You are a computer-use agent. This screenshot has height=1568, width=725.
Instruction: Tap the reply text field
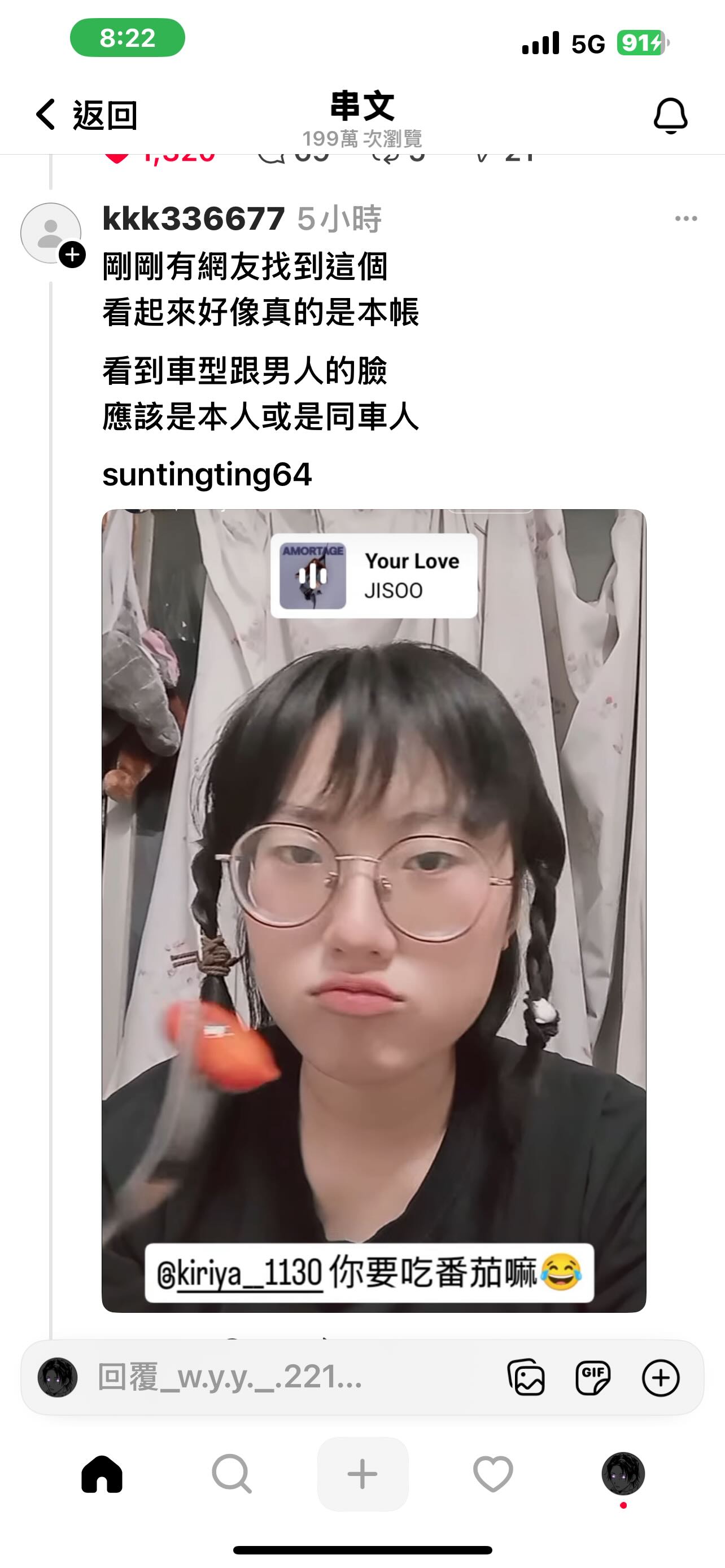pos(292,1377)
